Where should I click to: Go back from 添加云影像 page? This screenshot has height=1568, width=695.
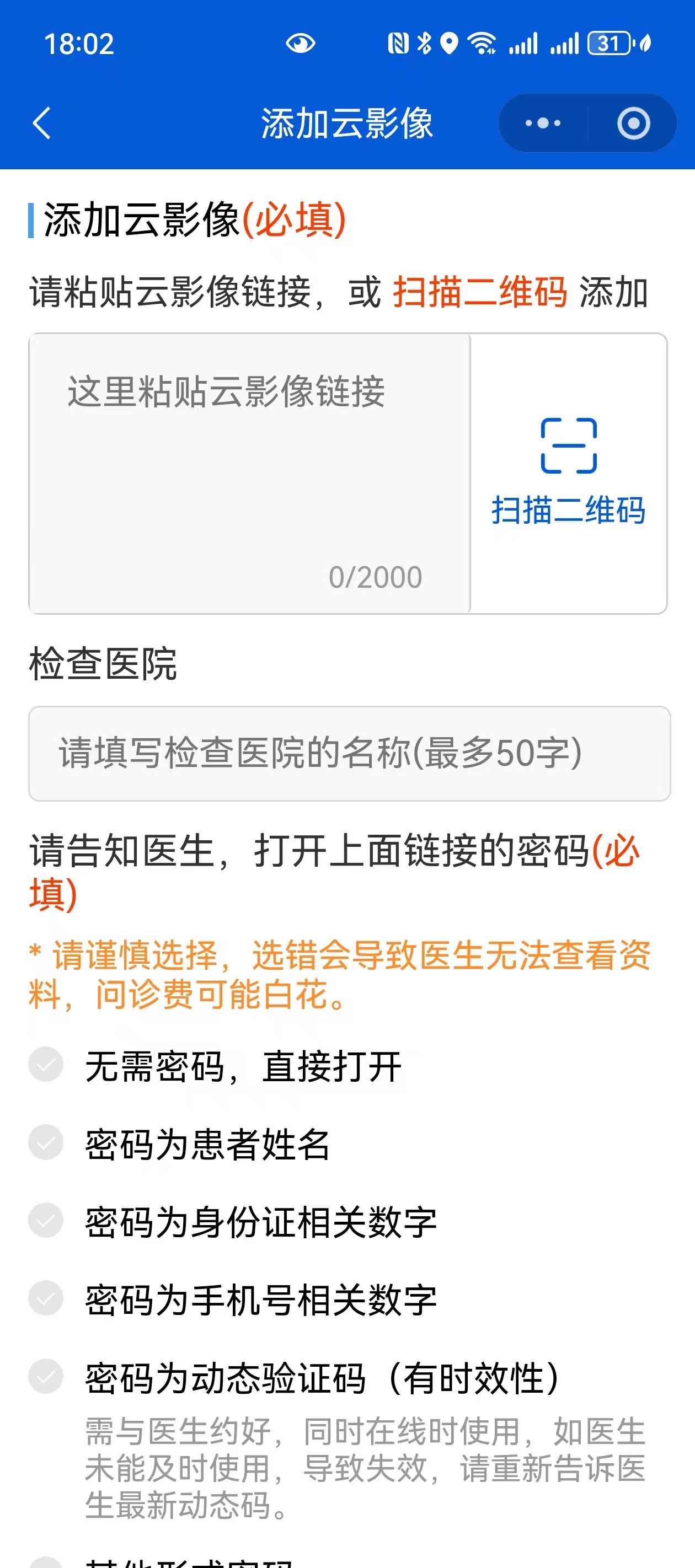pos(41,123)
